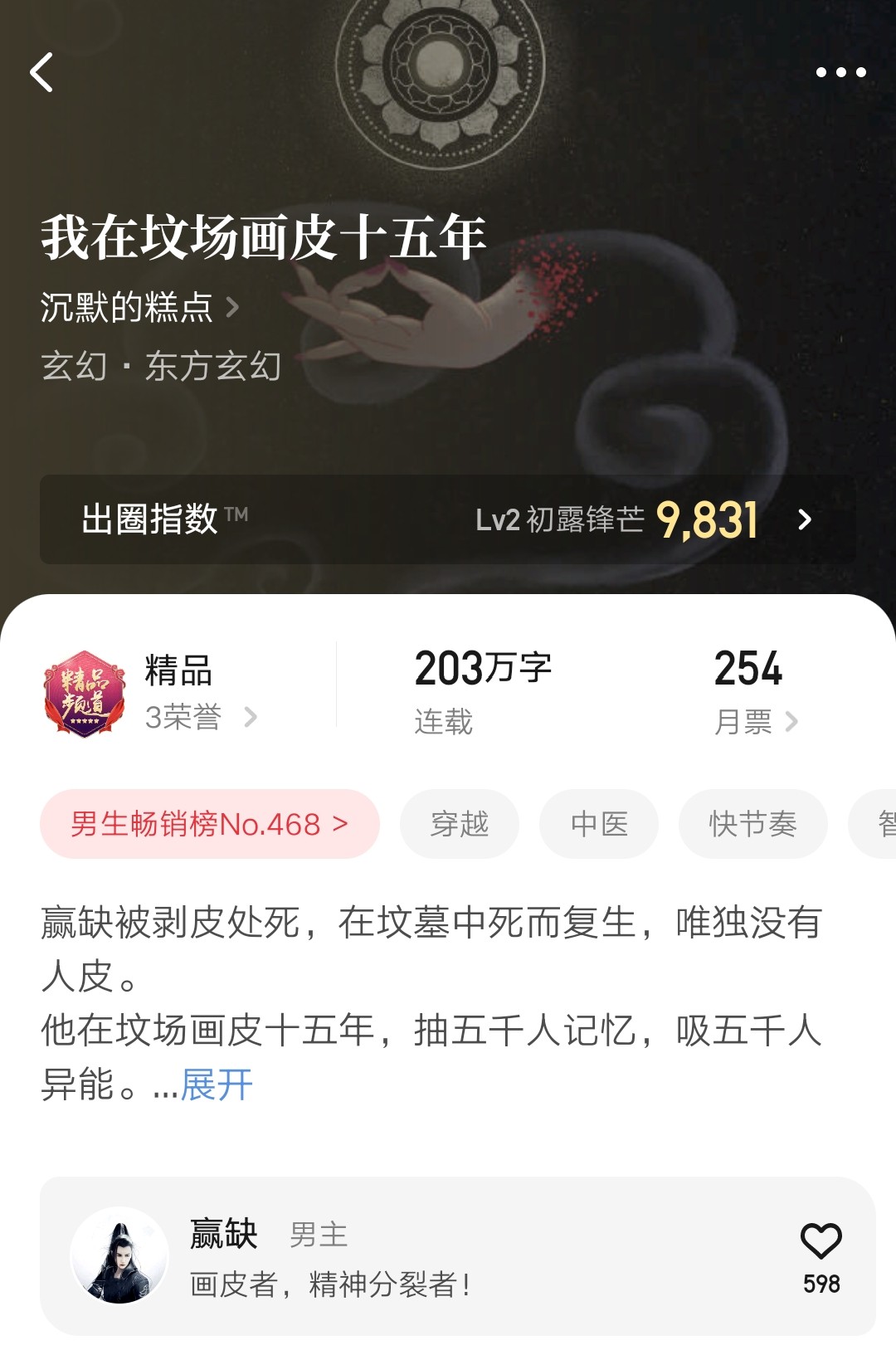Expand the synopsis with 展开
The height and width of the screenshot is (1355, 896).
coord(217,1084)
